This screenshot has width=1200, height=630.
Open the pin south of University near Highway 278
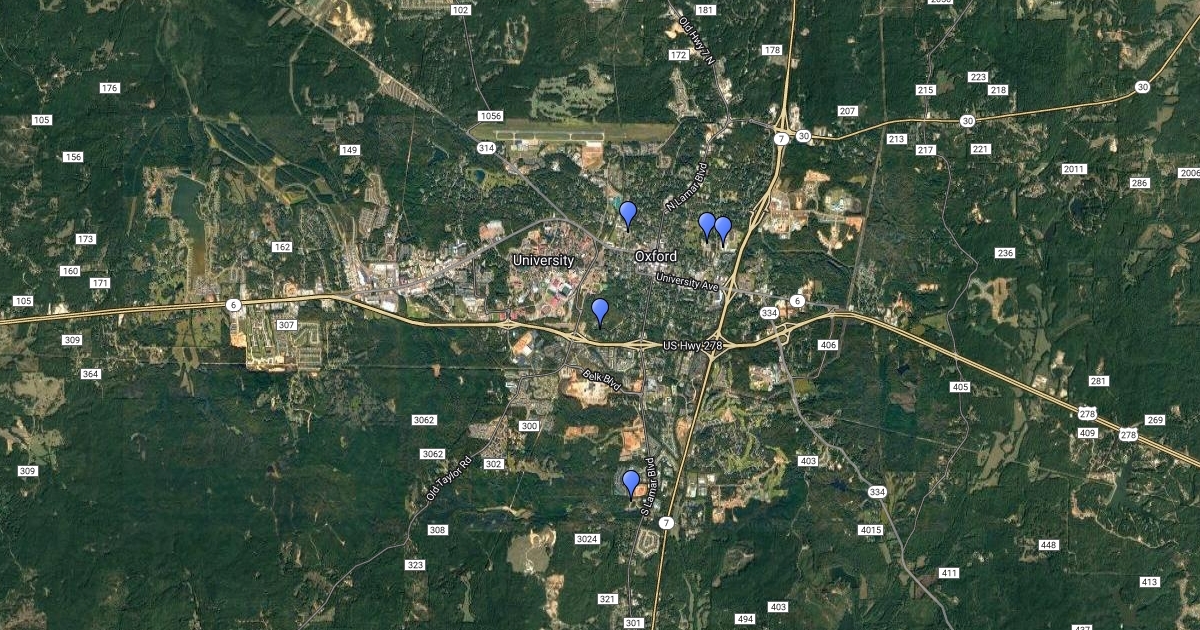600,310
